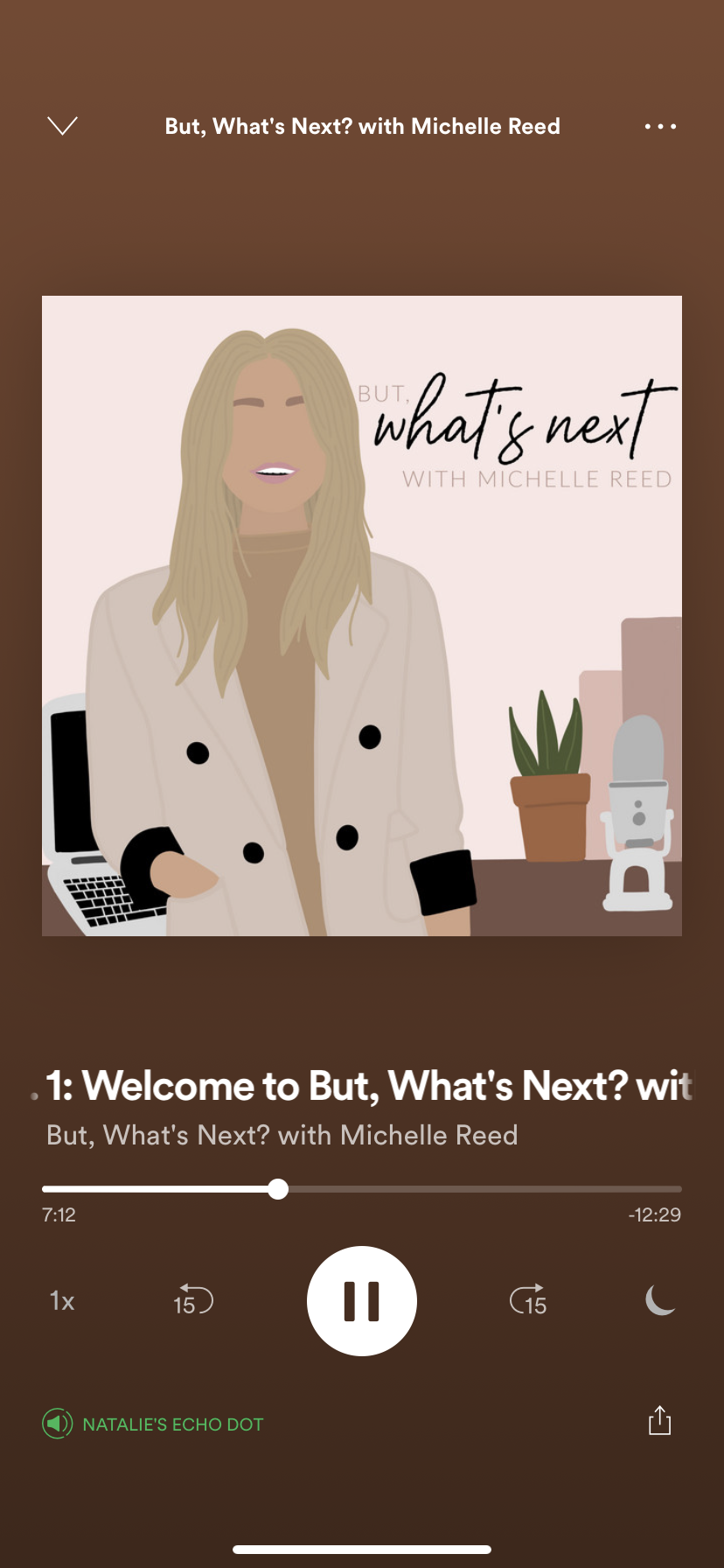This screenshot has height=1568, width=724.
Task: Tap the playback progress bar
Action: tap(362, 1189)
